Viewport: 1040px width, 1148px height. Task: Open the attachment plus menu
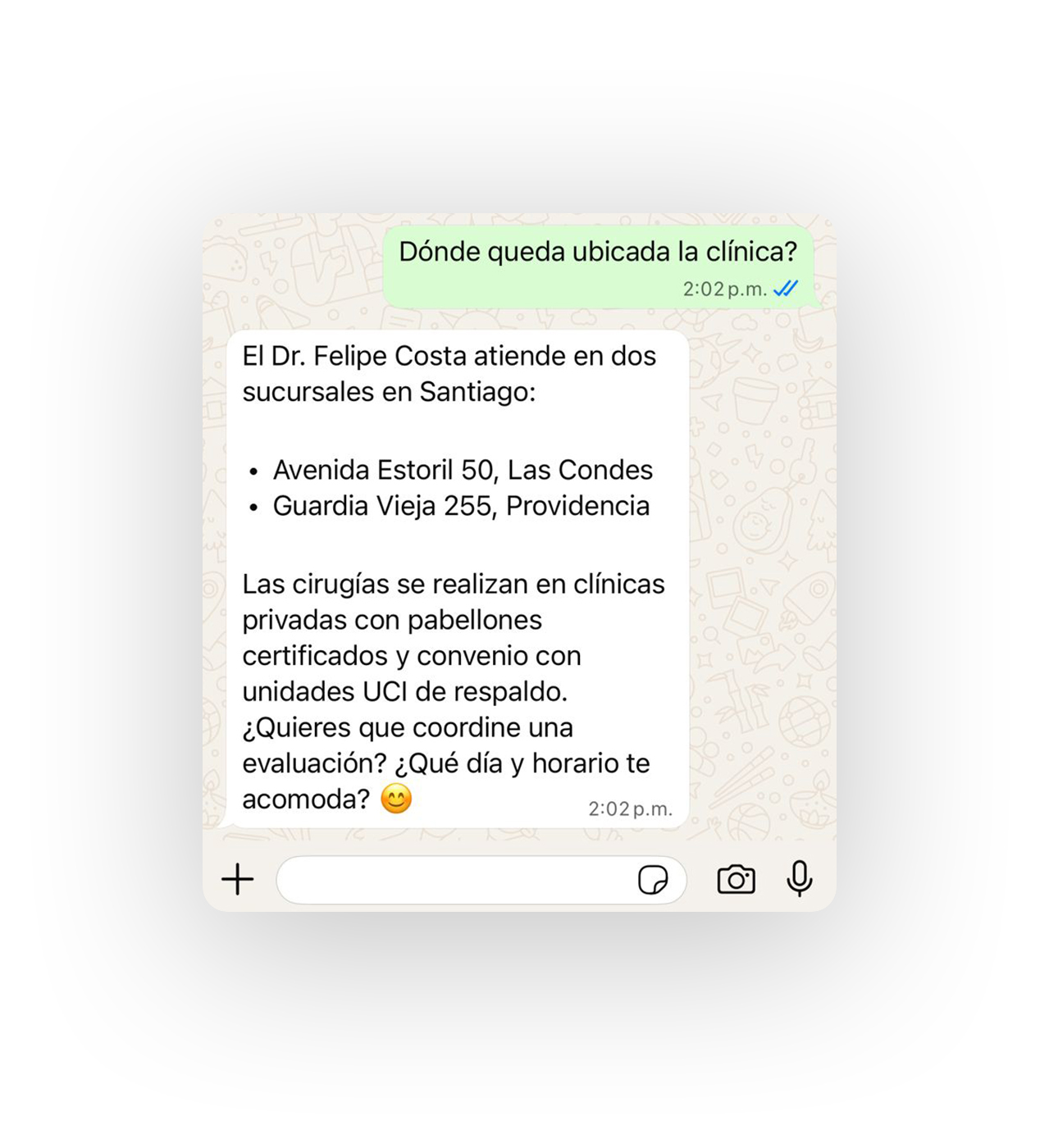(238, 880)
